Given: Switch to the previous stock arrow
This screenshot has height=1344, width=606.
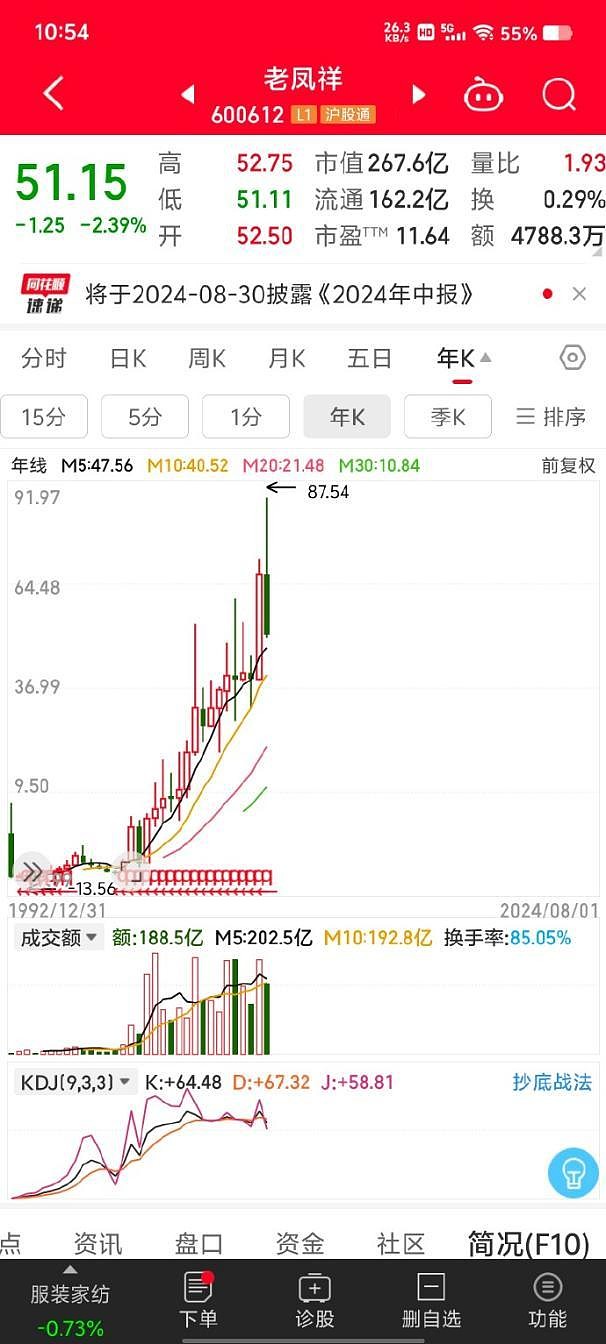Looking at the screenshot, I should coord(188,95).
